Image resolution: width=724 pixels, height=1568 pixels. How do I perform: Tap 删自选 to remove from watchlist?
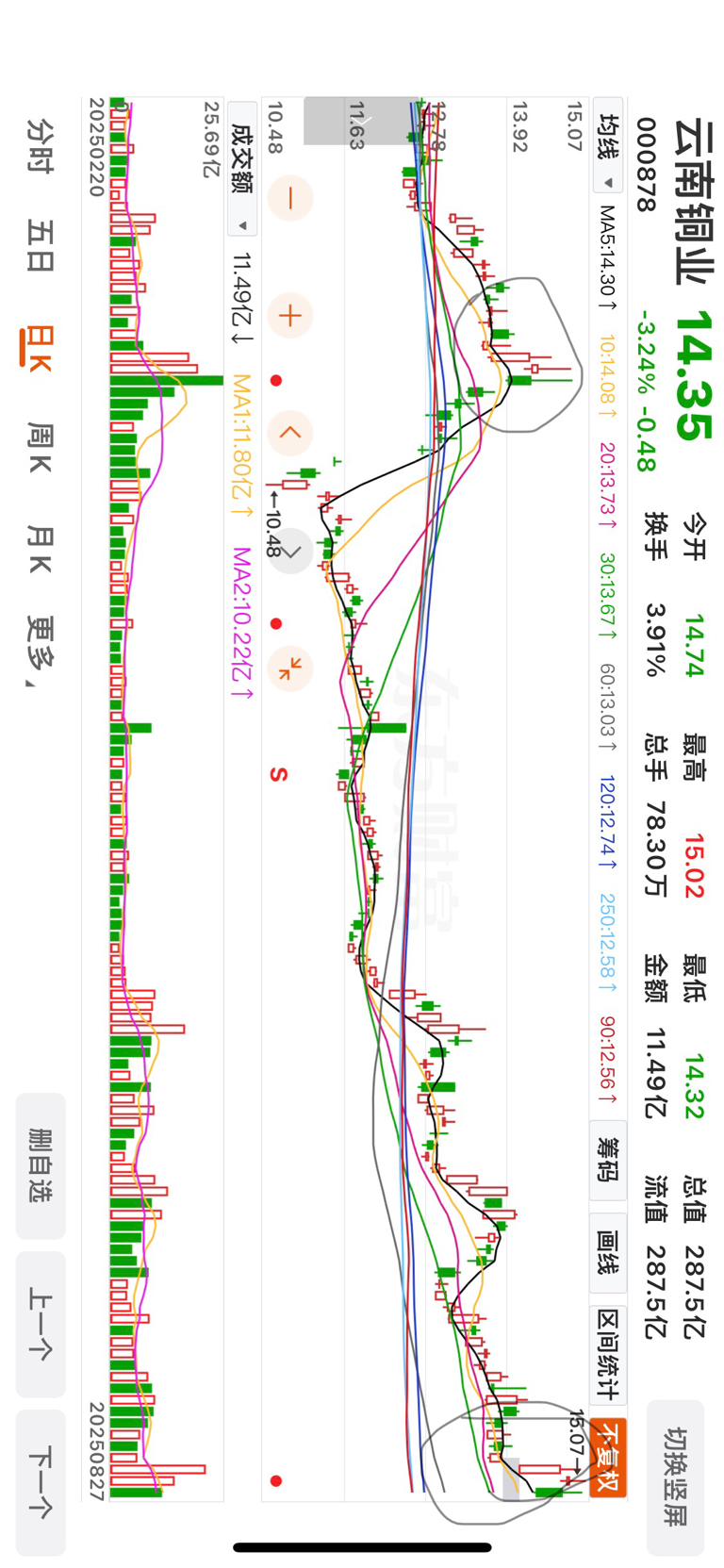point(41,1165)
